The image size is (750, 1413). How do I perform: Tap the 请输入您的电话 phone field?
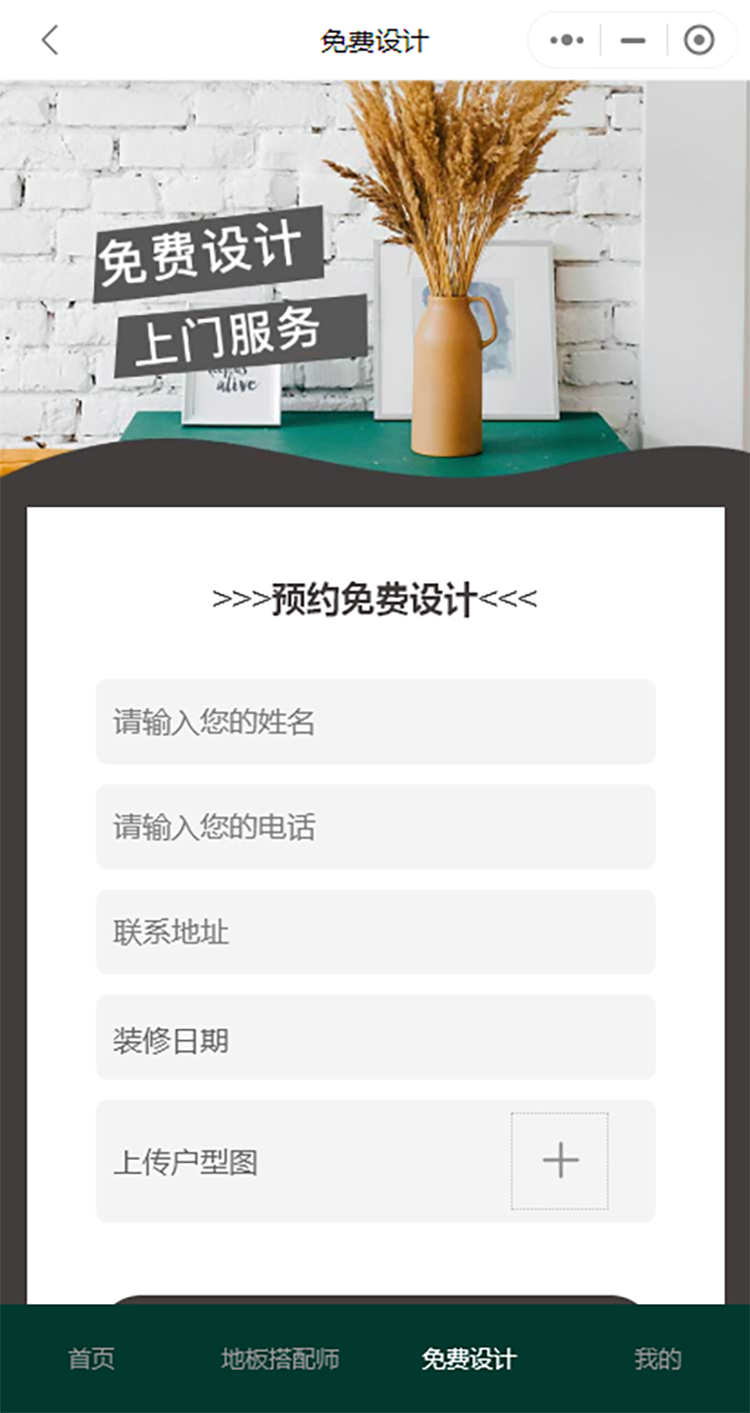pos(375,827)
